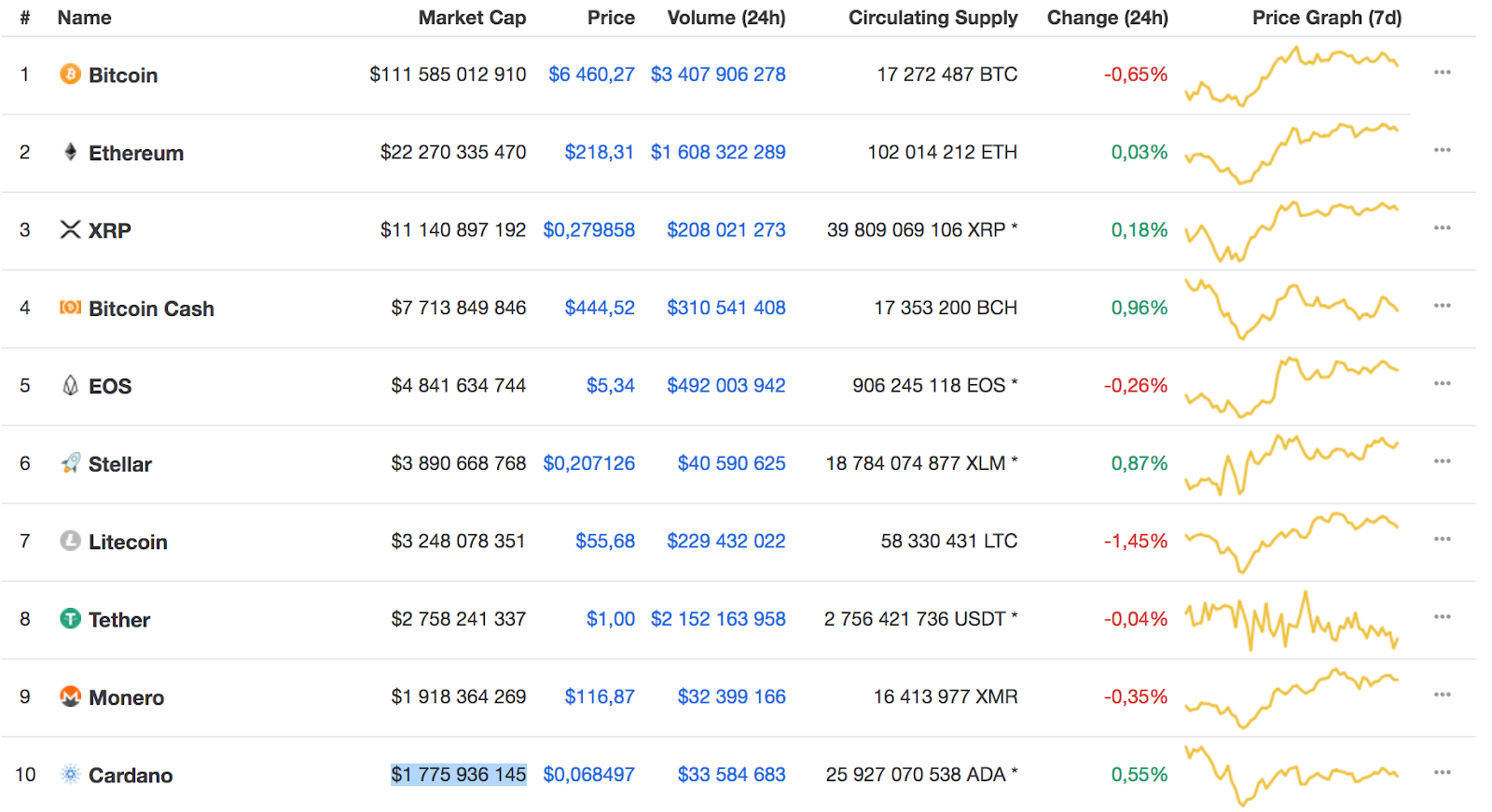
Task: Open the Ethereum coin page
Action: pyautogui.click(x=135, y=153)
